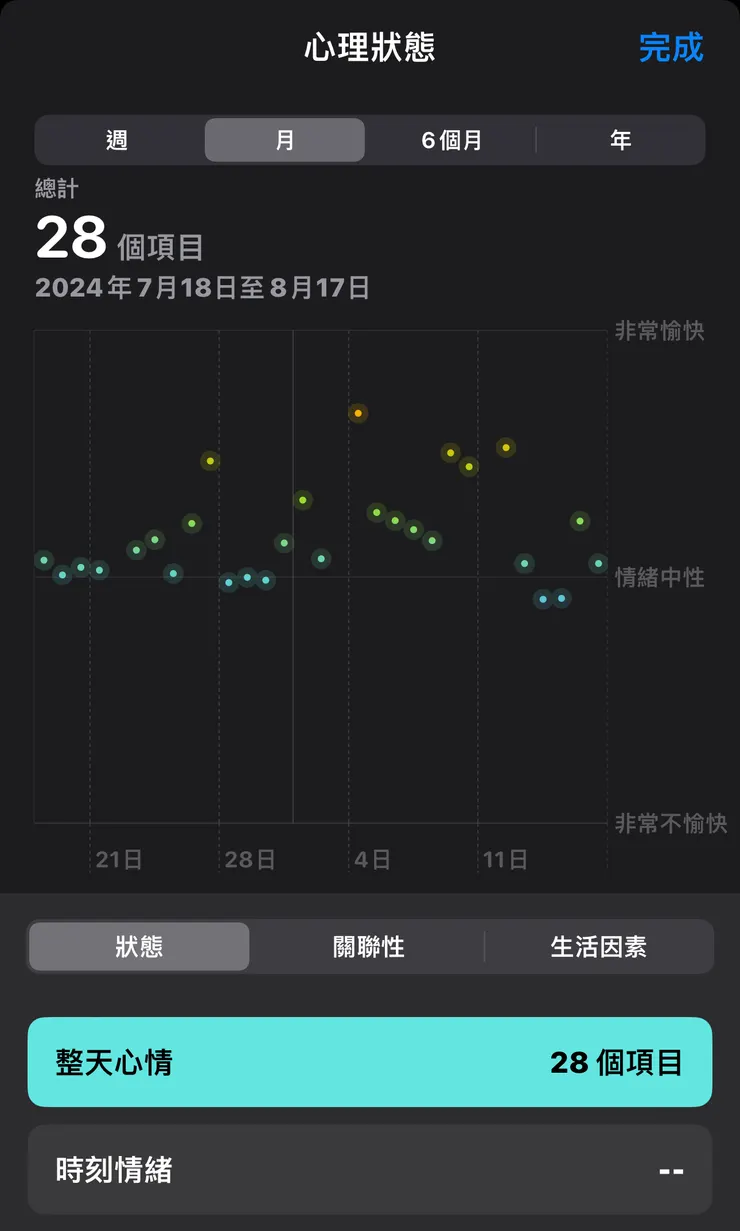Viewport: 740px width, 1231px height.
Task: Select the leftmost green data point on chart
Action: (x=41, y=561)
